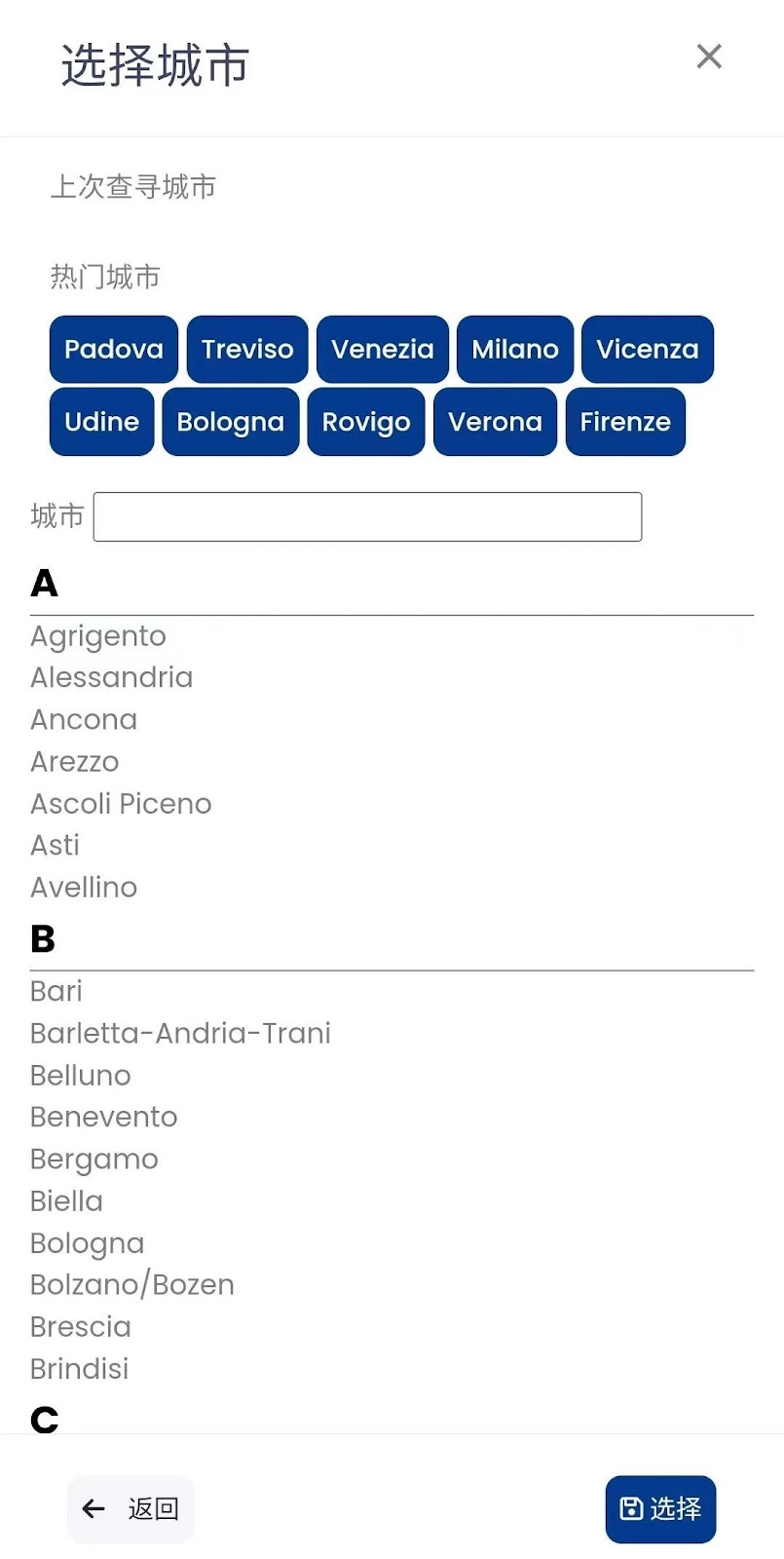Screen dimensions: 784x1559
Task: Focus the 城市 text input field
Action: [367, 516]
